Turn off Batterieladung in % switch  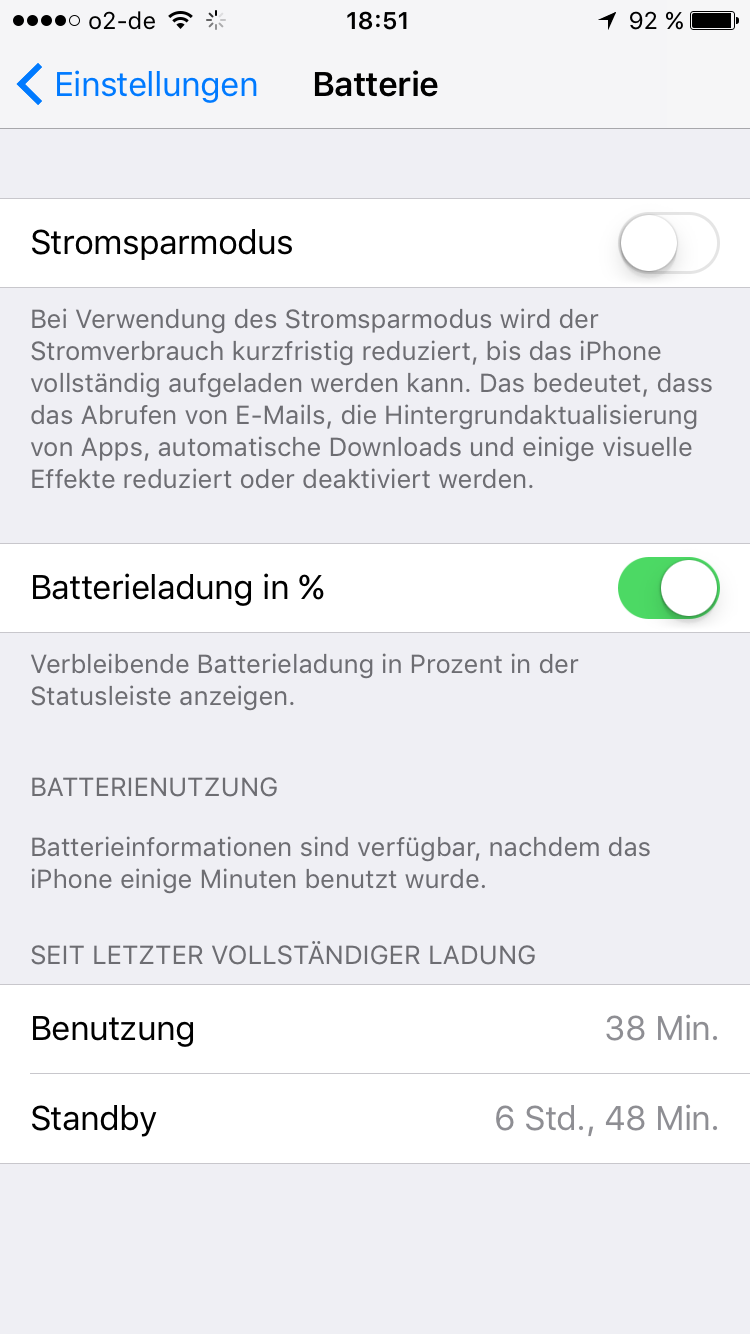[x=668, y=588]
